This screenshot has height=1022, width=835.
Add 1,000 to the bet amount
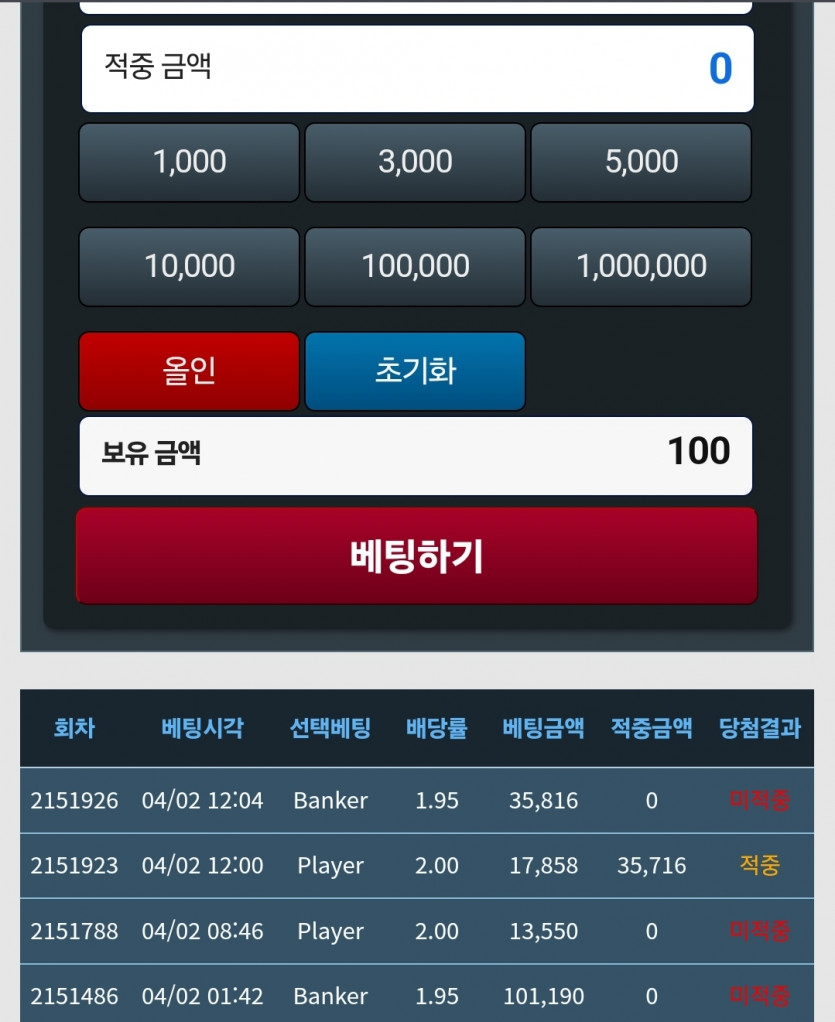[x=189, y=162]
